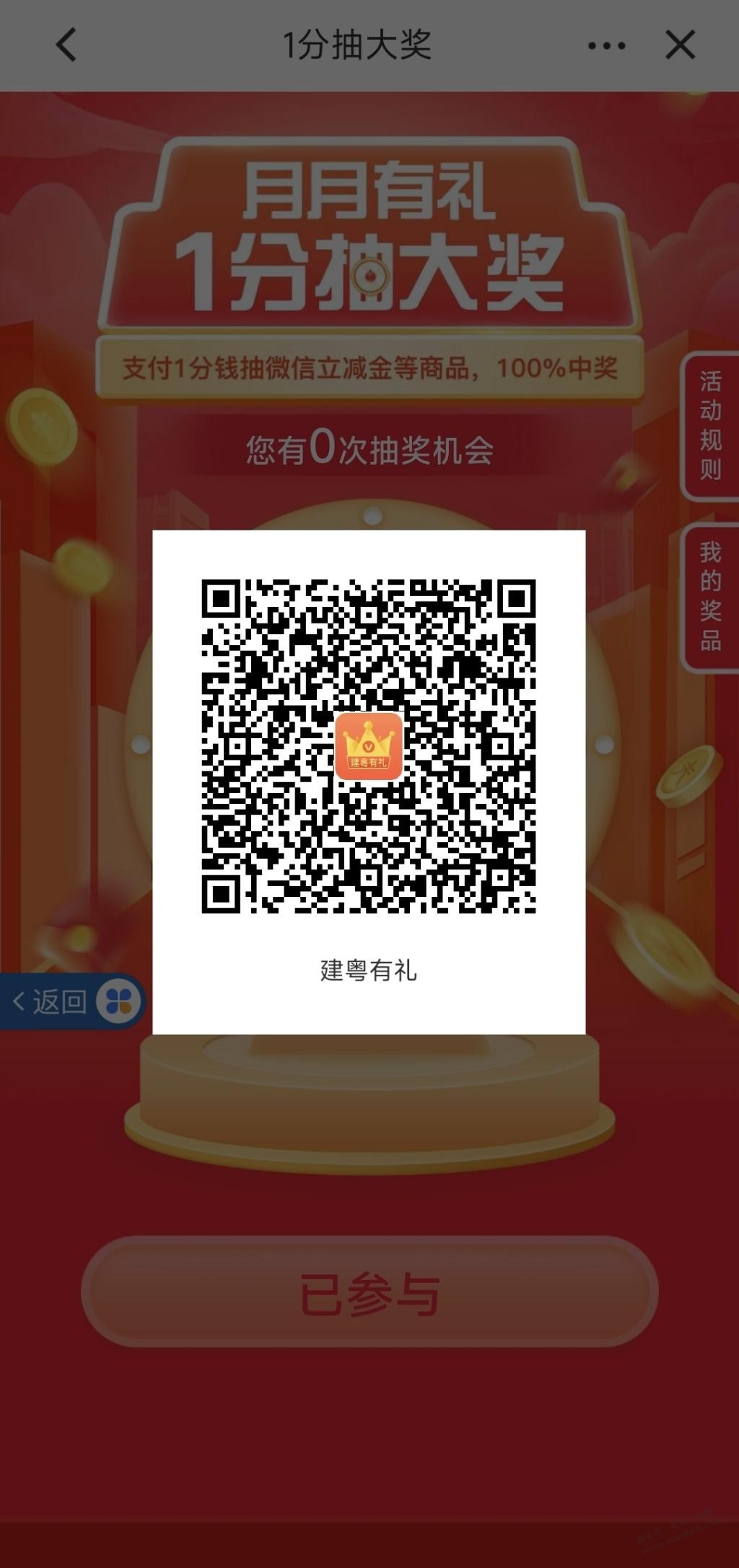Image resolution: width=739 pixels, height=1568 pixels.
Task: Tap the 返回 floating button
Action: click(x=72, y=1001)
